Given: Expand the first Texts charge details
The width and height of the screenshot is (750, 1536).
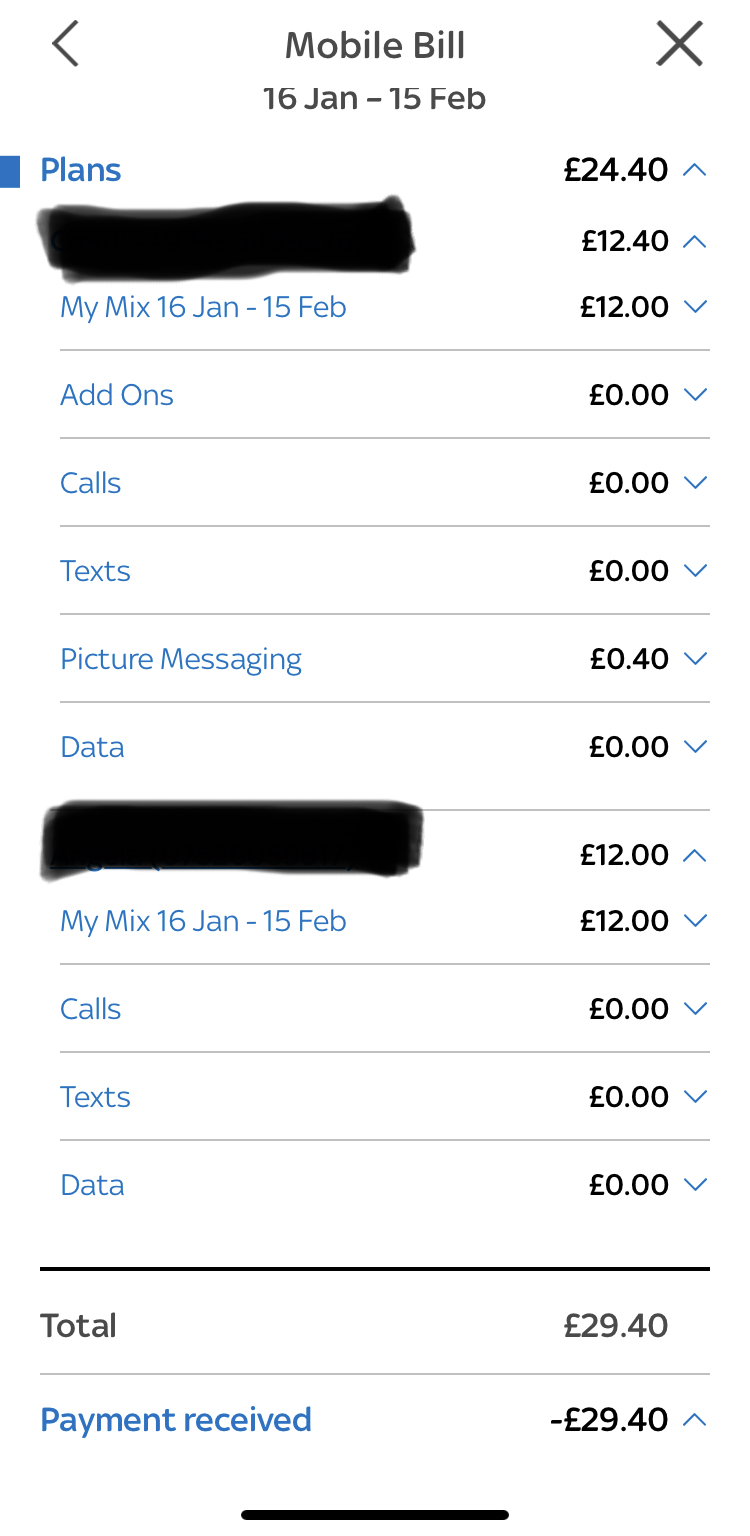Looking at the screenshot, I should [695, 570].
